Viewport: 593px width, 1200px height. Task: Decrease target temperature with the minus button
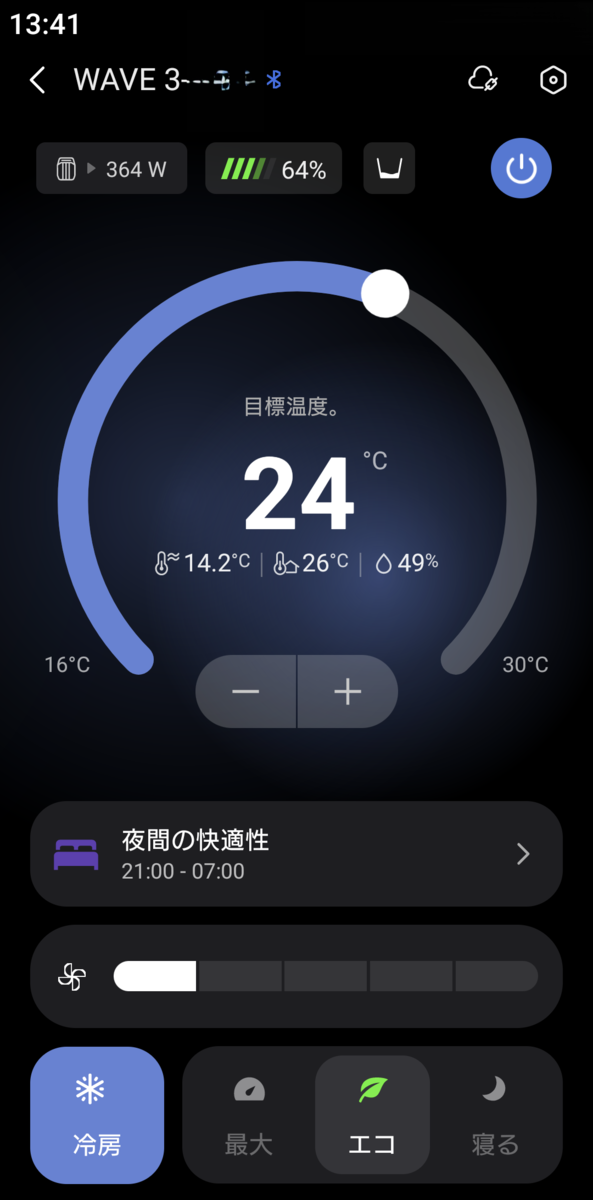point(246,692)
